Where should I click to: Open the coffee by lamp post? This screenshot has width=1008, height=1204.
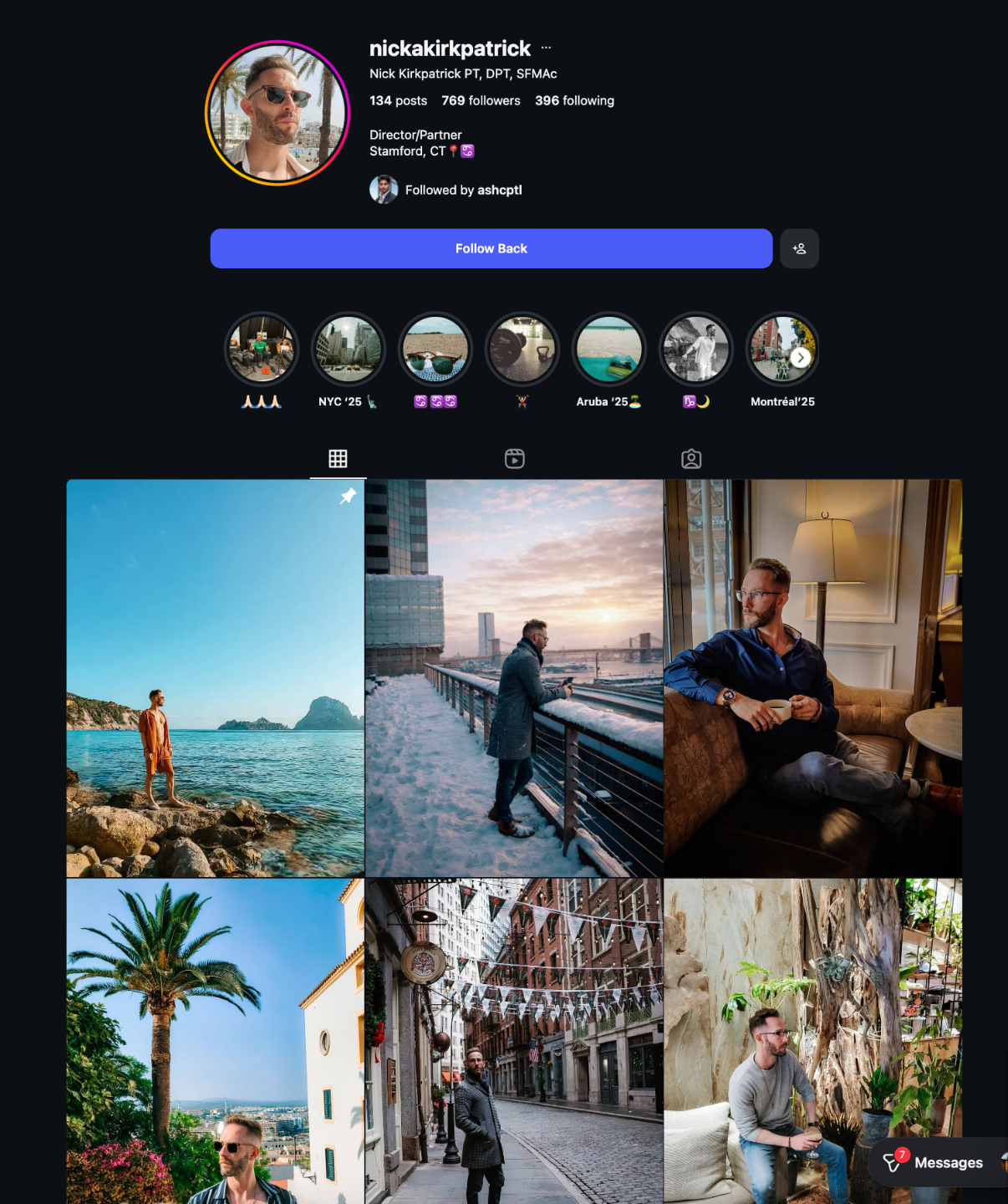812,677
